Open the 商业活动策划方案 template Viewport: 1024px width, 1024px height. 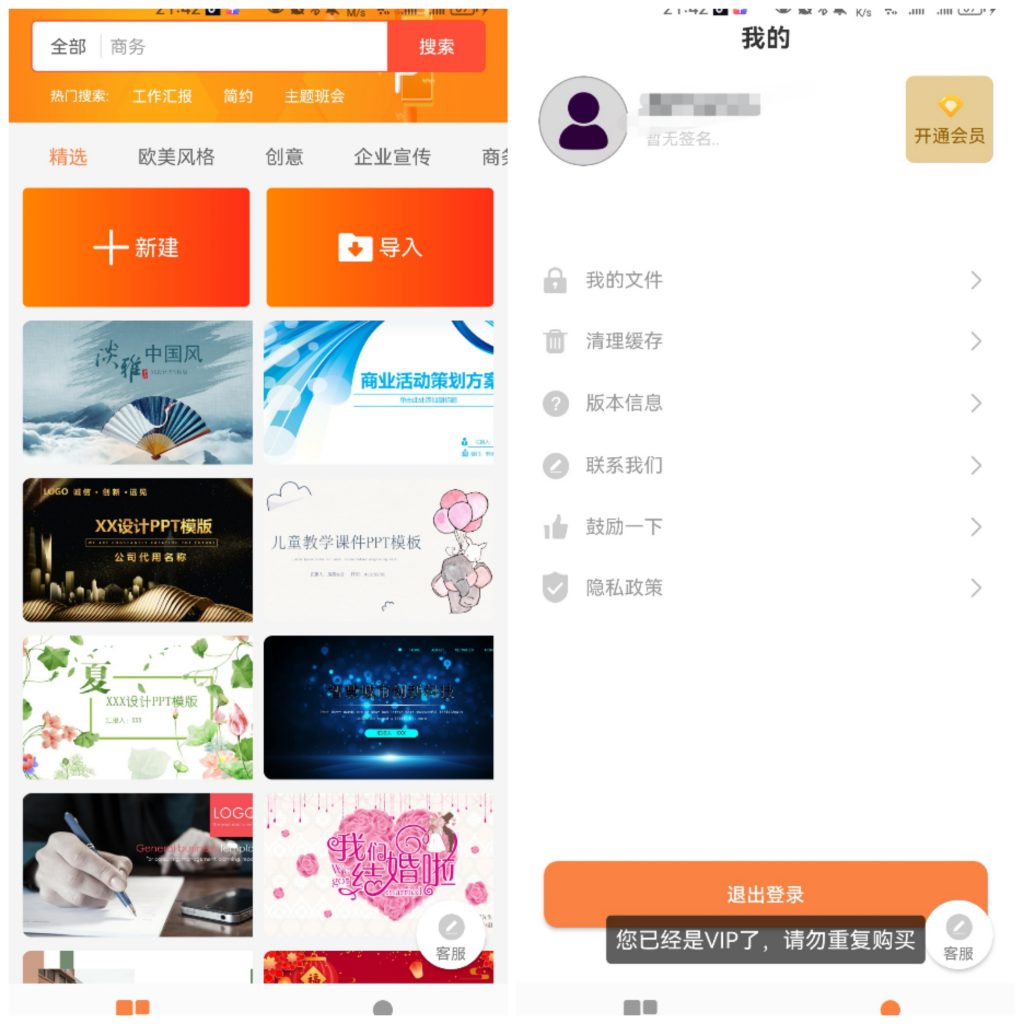click(x=378, y=392)
